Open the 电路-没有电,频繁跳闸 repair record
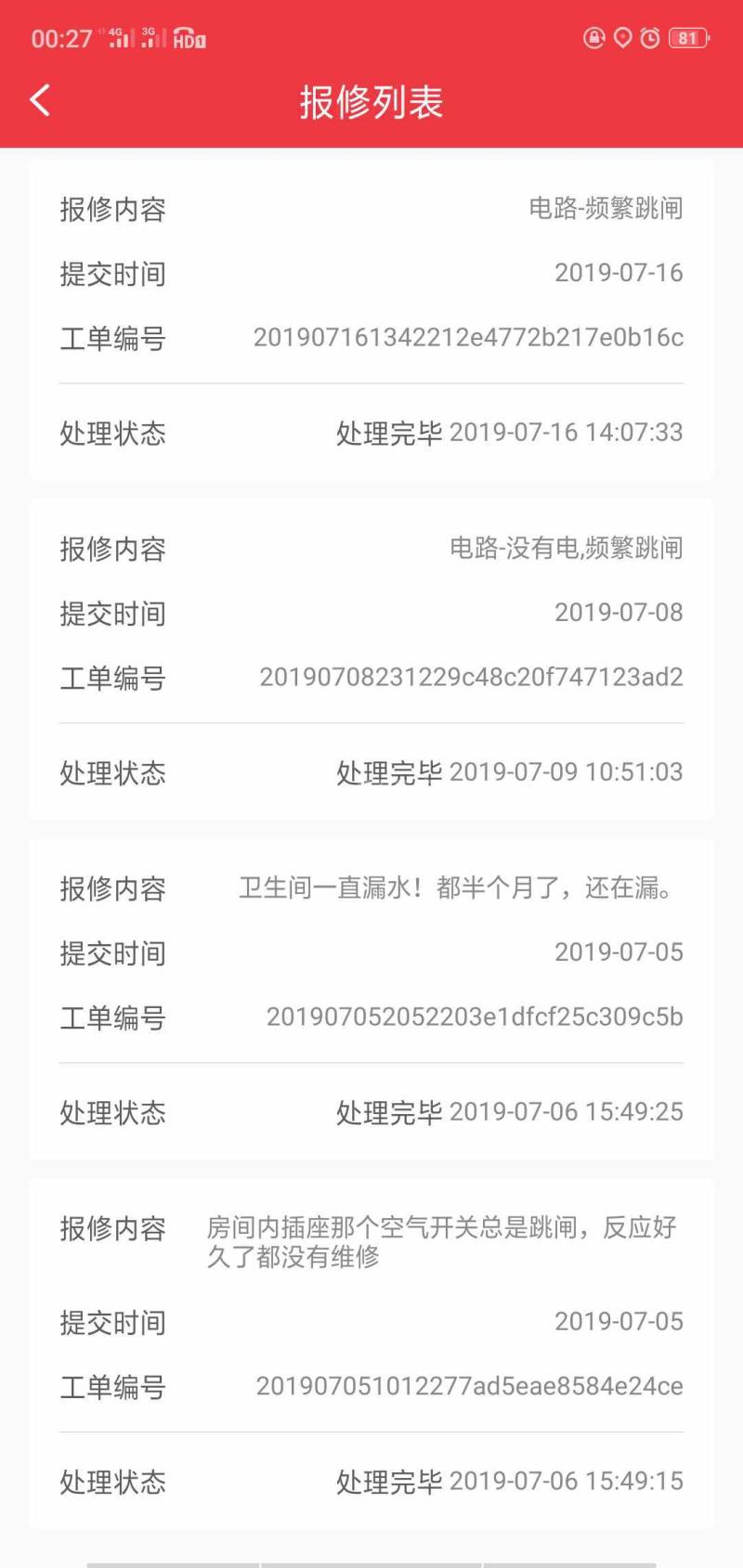This screenshot has height=1568, width=743. coord(371,659)
